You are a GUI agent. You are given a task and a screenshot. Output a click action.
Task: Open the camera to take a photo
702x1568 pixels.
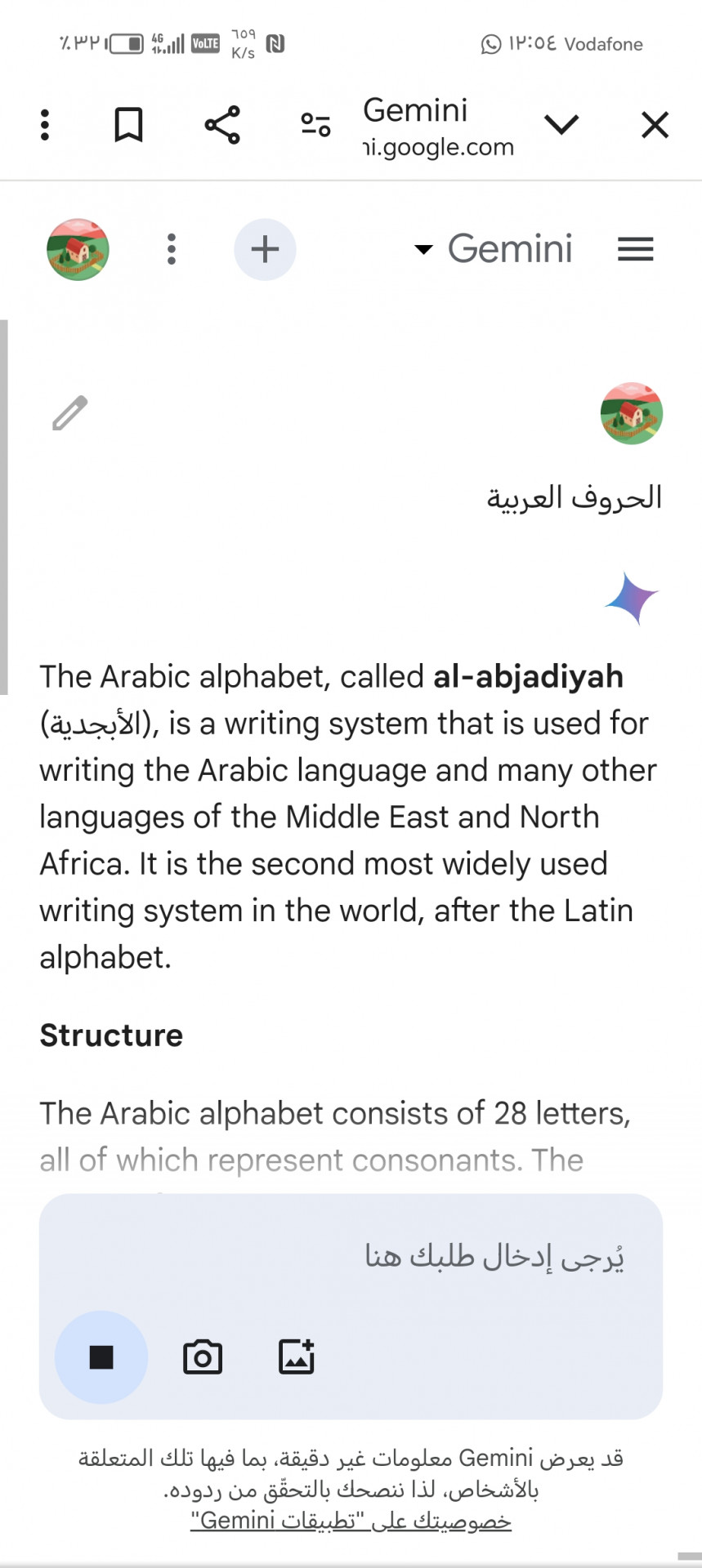[x=203, y=1357]
